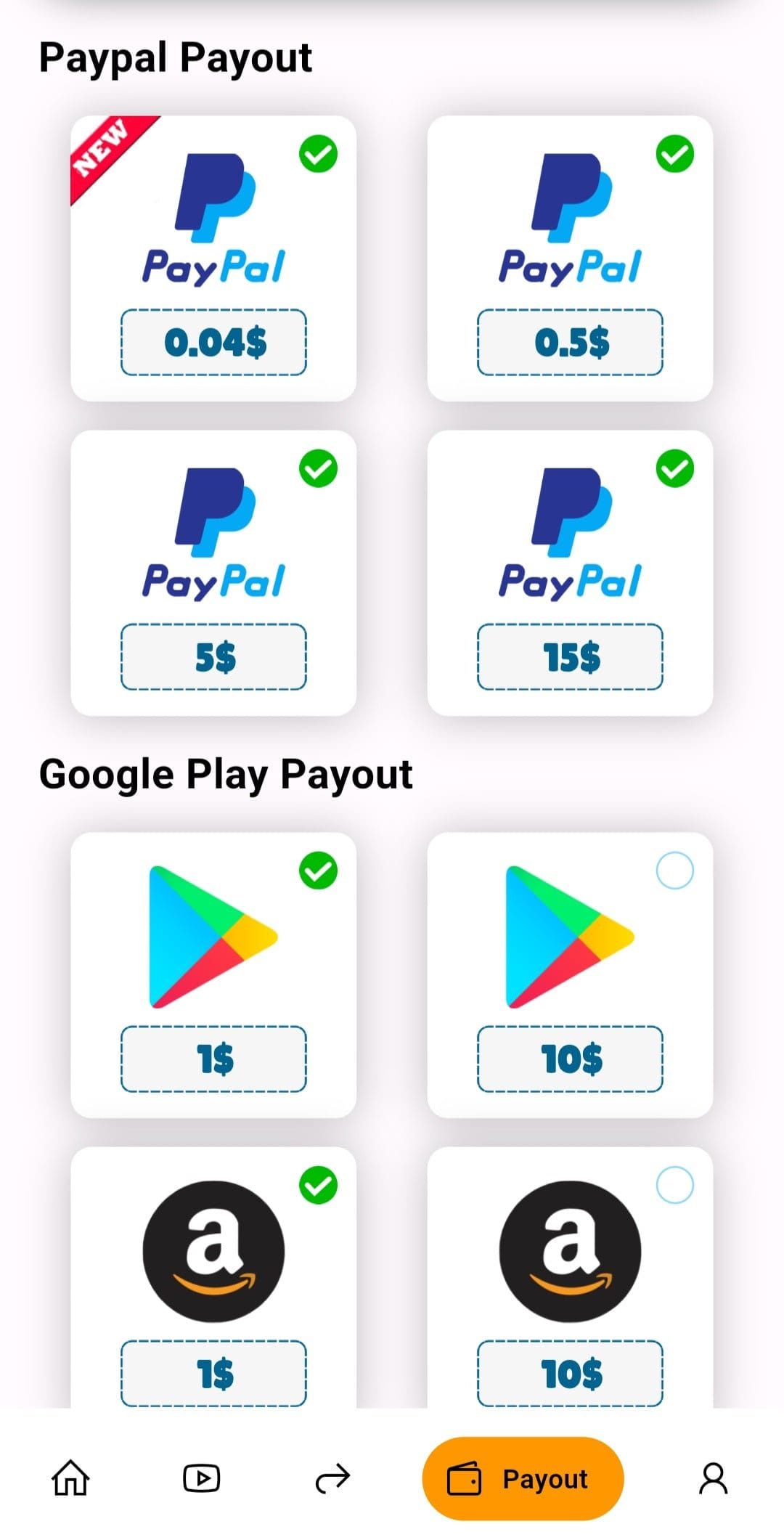Open the 5$ PayPal payout option
The height and width of the screenshot is (1540, 784).
pyautogui.click(x=213, y=573)
